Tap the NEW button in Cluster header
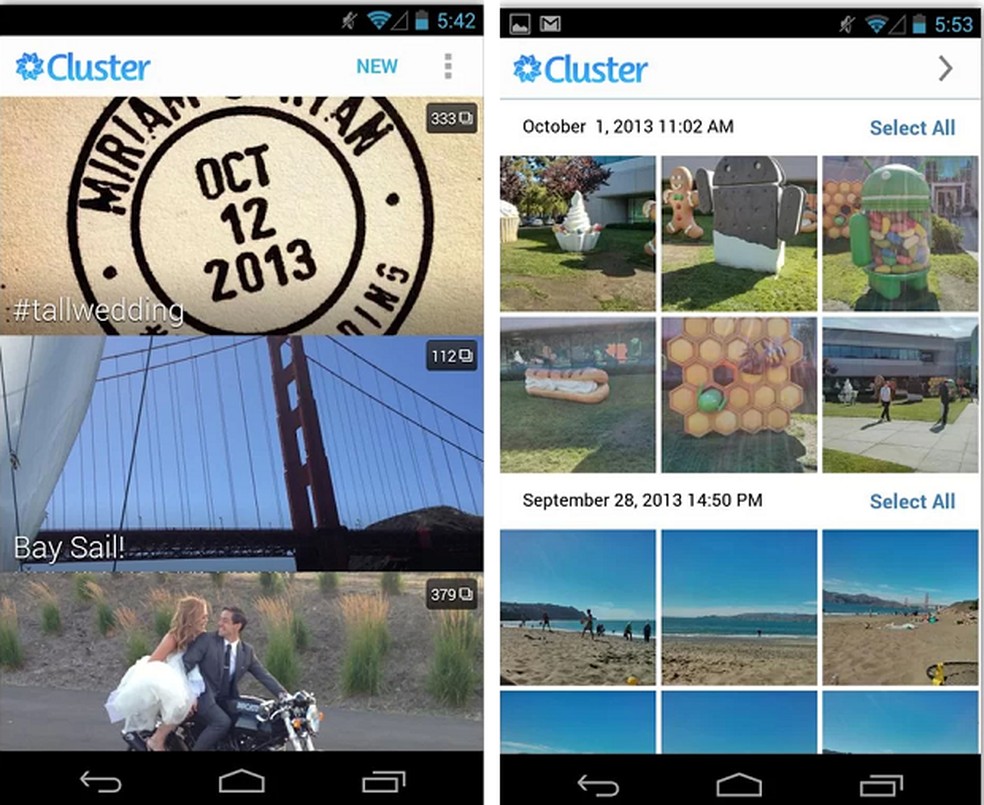The width and height of the screenshot is (984, 805). click(377, 67)
